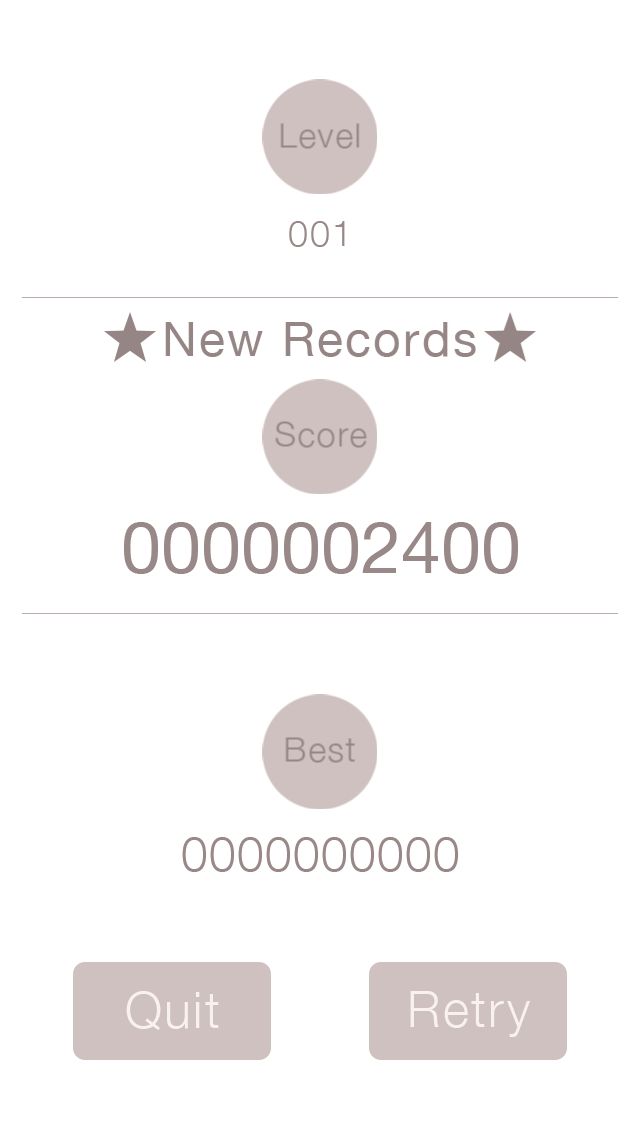Tap the Quit button
Screen dimensions: 640x1136
pyautogui.click(x=172, y=1010)
